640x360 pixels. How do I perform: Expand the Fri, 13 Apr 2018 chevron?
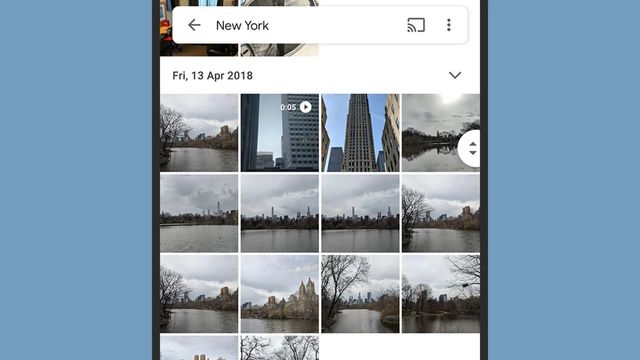(455, 76)
